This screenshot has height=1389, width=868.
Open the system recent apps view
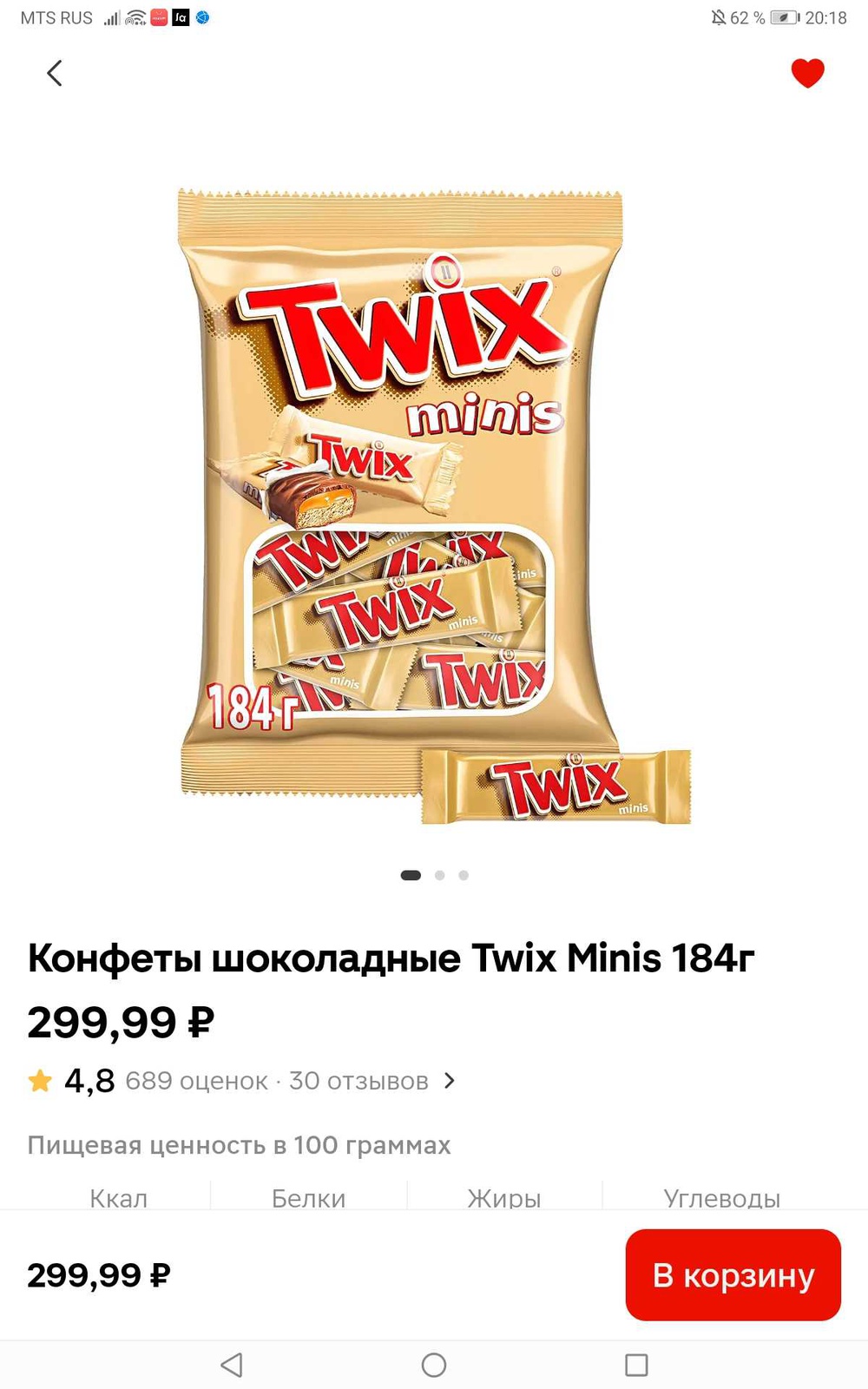coord(636,1365)
